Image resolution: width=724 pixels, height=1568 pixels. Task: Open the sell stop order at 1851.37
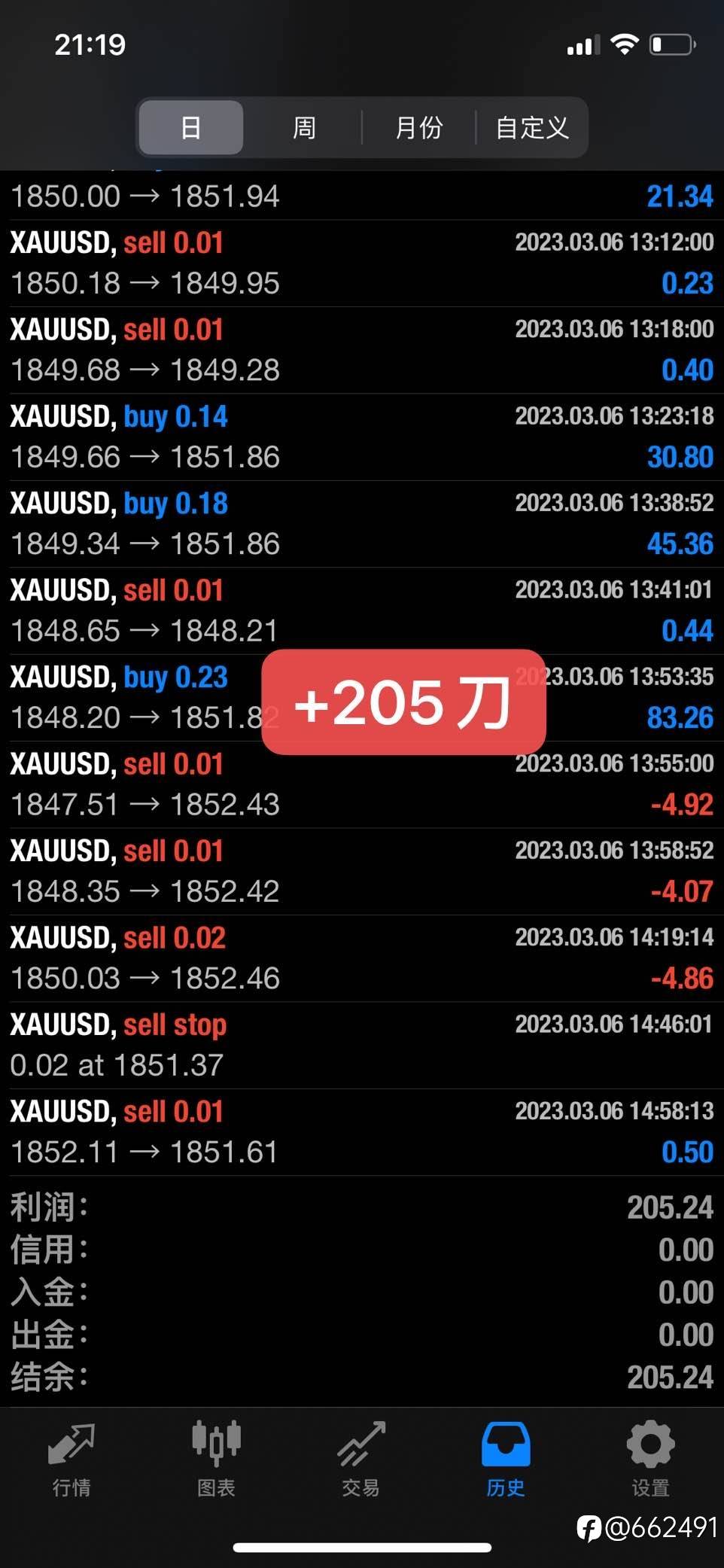(x=362, y=1045)
